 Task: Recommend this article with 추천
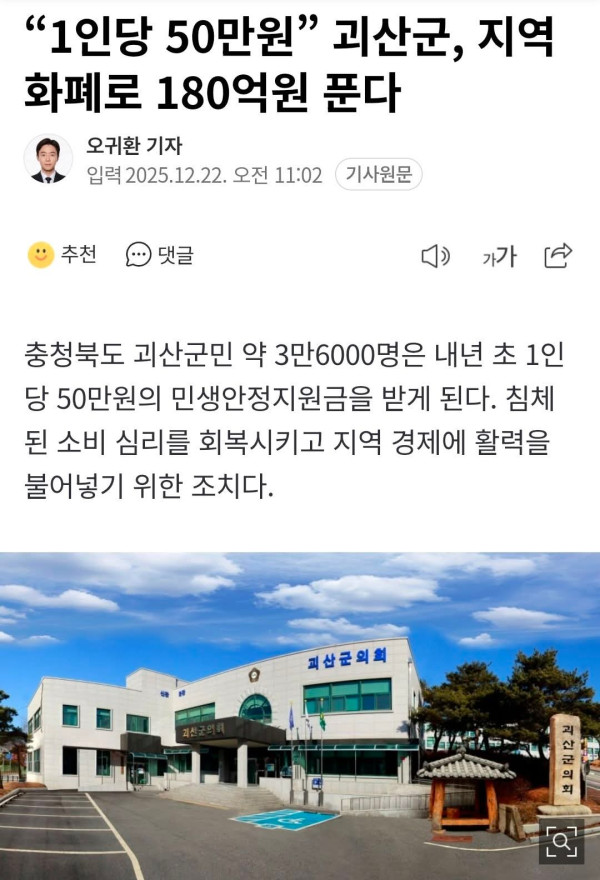pos(62,255)
